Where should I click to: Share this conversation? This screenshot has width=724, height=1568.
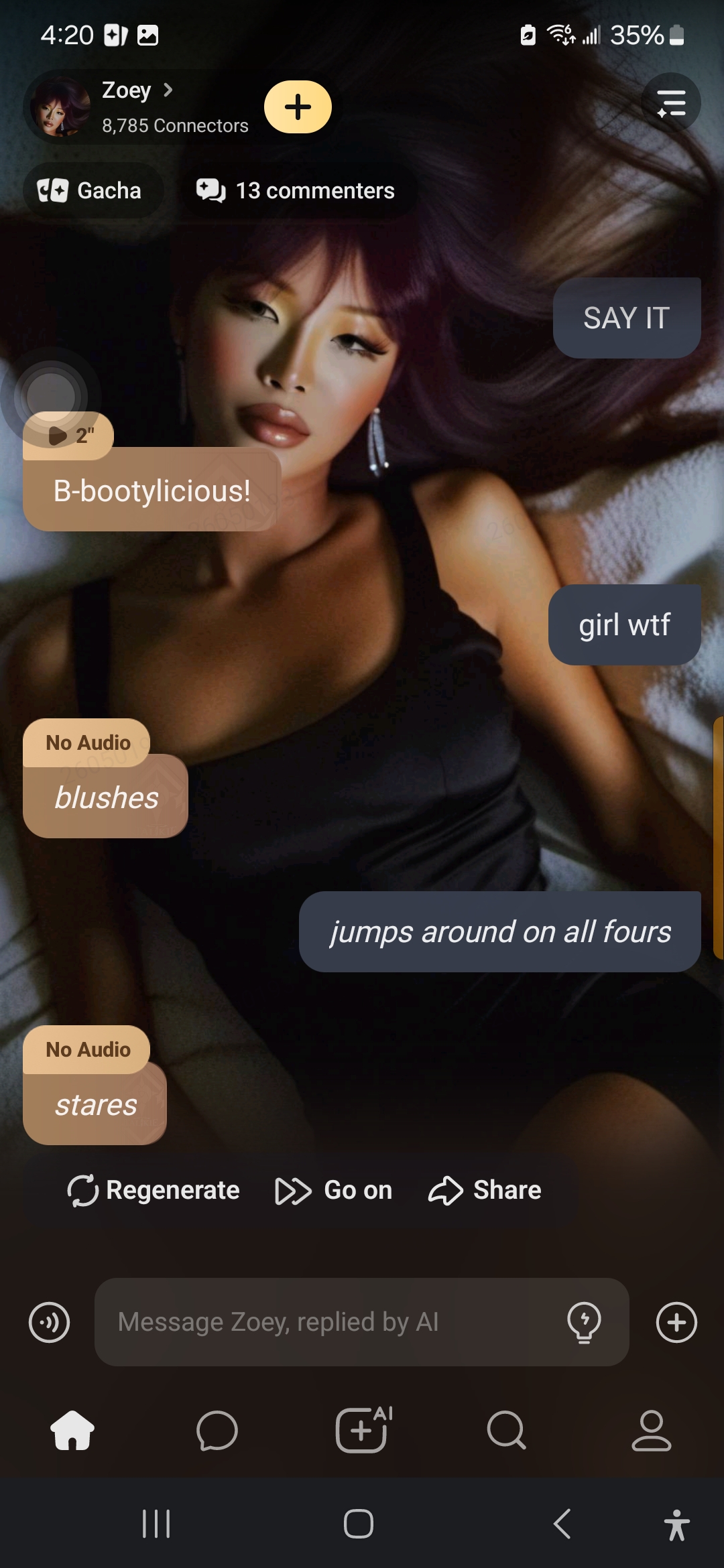point(485,1191)
